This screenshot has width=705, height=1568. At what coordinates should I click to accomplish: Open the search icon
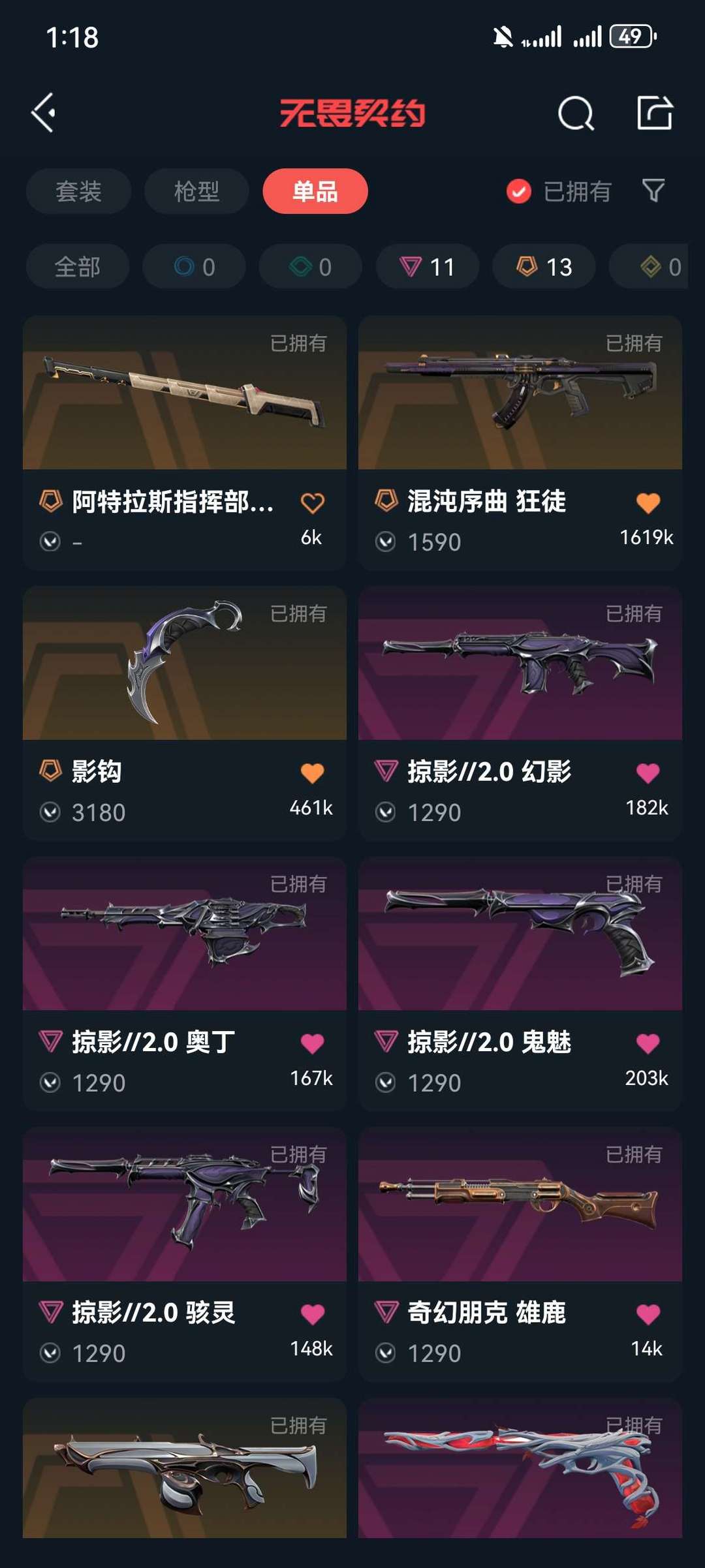(576, 114)
